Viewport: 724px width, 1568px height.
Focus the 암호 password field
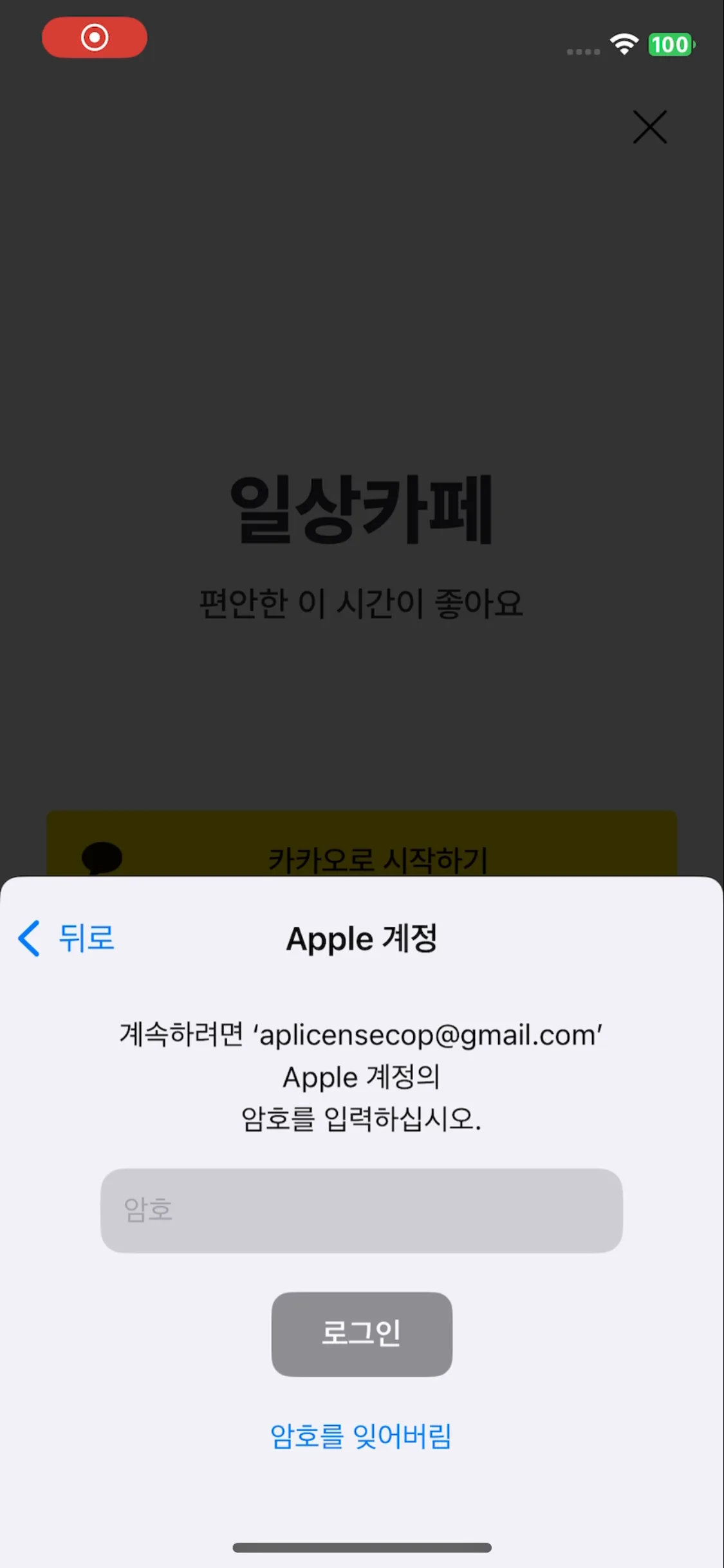click(x=361, y=1211)
